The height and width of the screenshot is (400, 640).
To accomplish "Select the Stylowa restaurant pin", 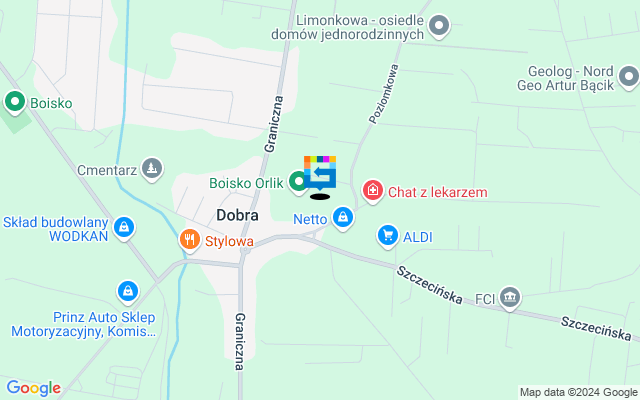I will [x=189, y=241].
